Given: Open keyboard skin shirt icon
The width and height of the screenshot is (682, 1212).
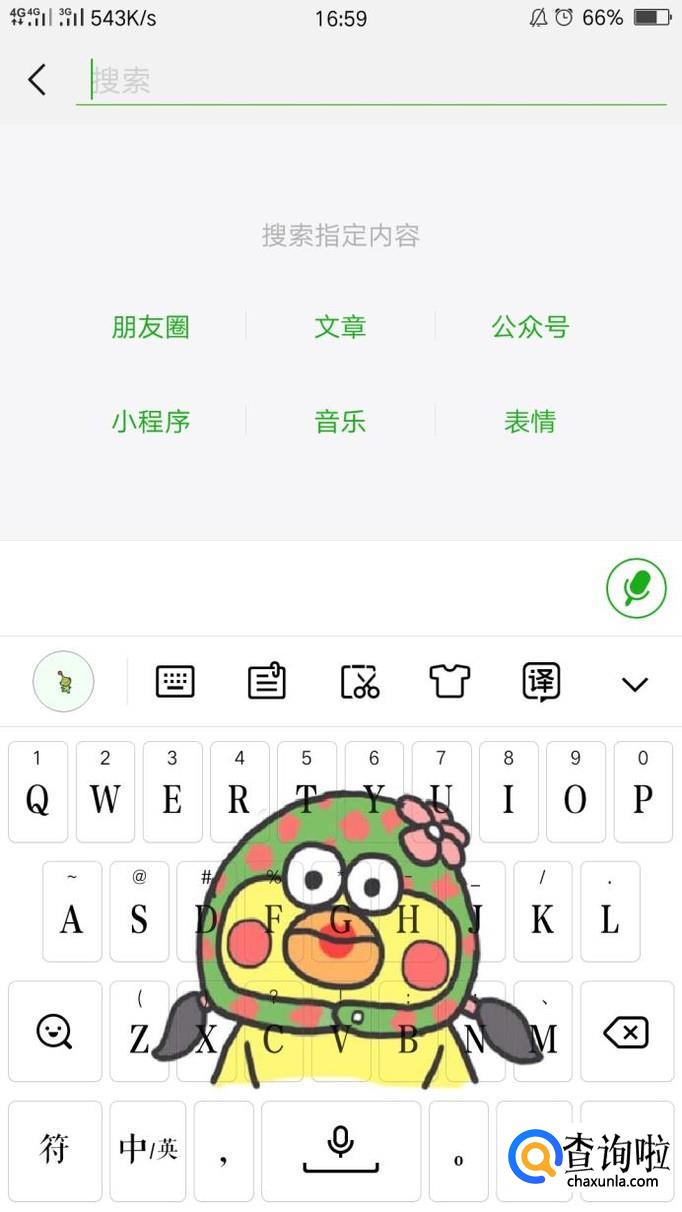Looking at the screenshot, I should coord(450,682).
